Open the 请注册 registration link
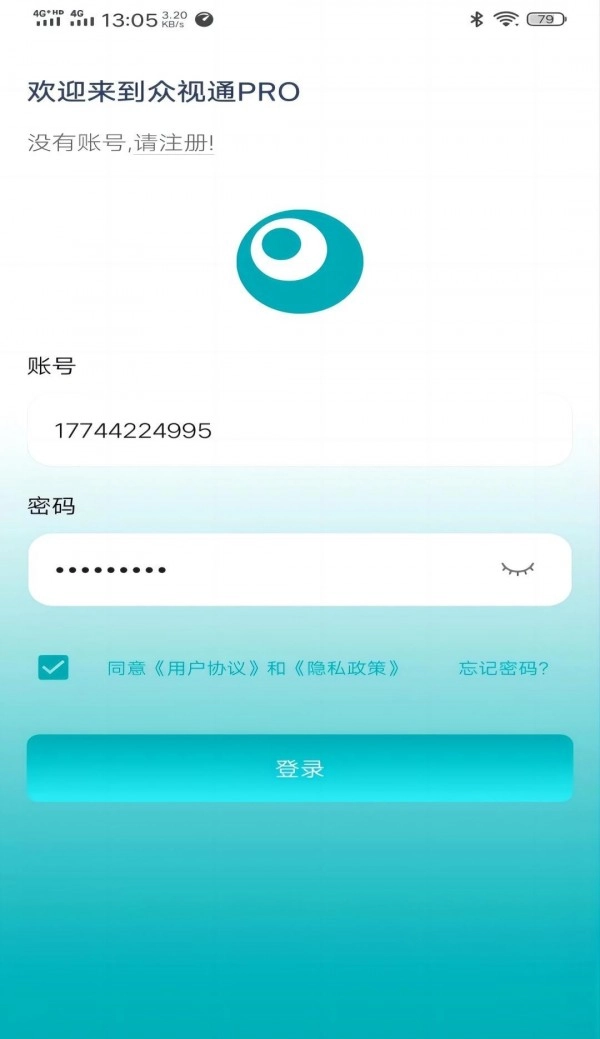The height and width of the screenshot is (1039, 600). pos(174,142)
